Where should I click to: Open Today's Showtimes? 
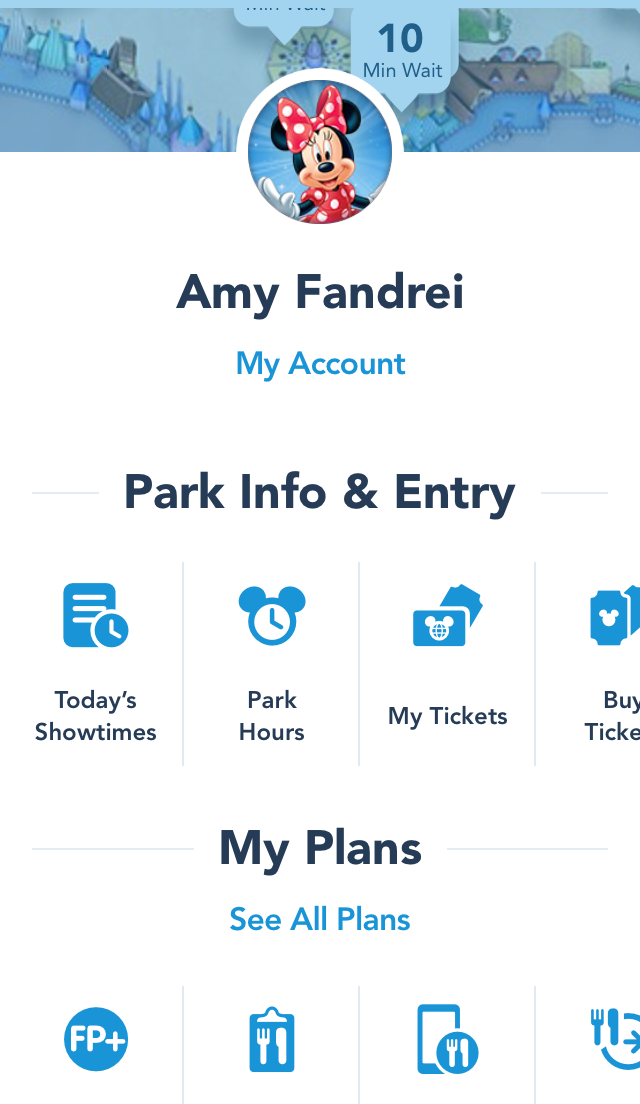click(x=96, y=663)
